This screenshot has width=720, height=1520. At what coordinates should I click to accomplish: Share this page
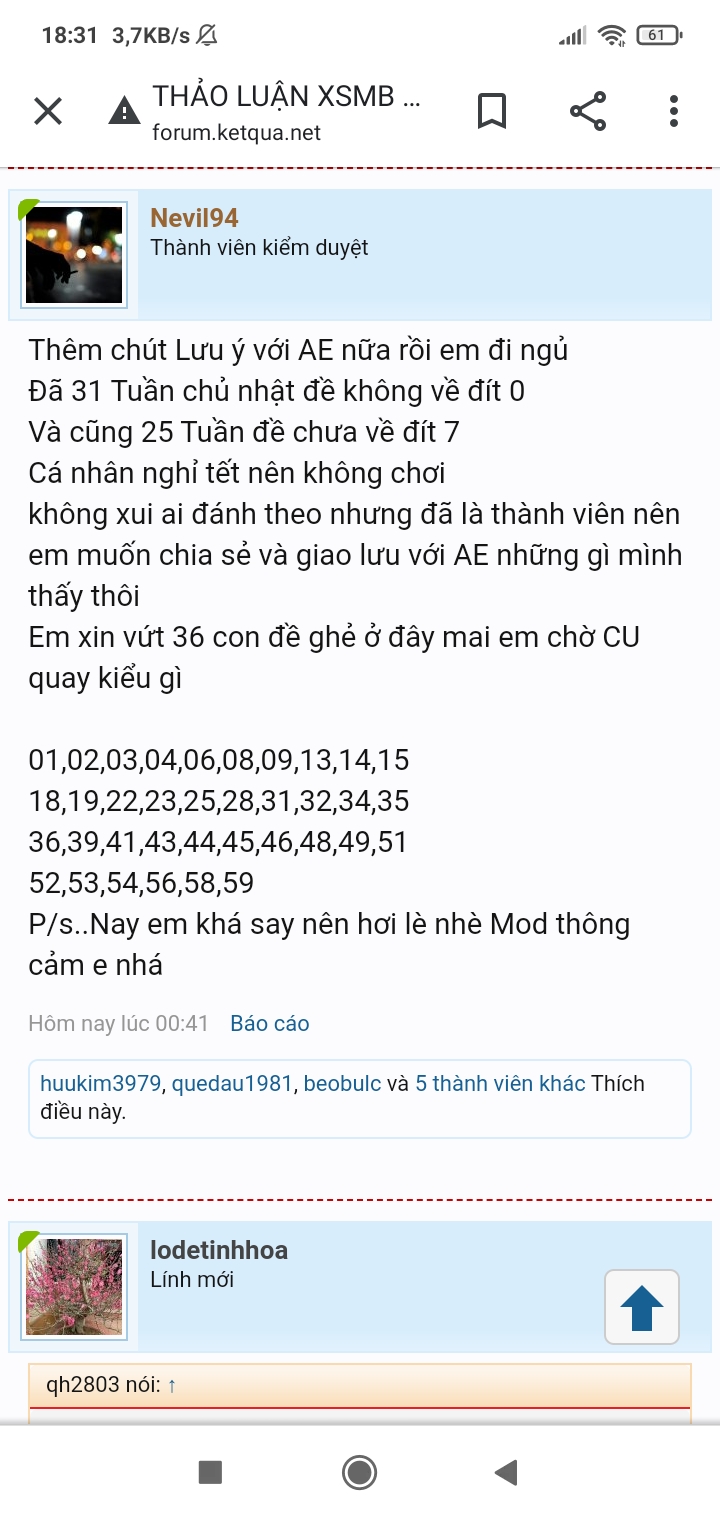[x=588, y=111]
